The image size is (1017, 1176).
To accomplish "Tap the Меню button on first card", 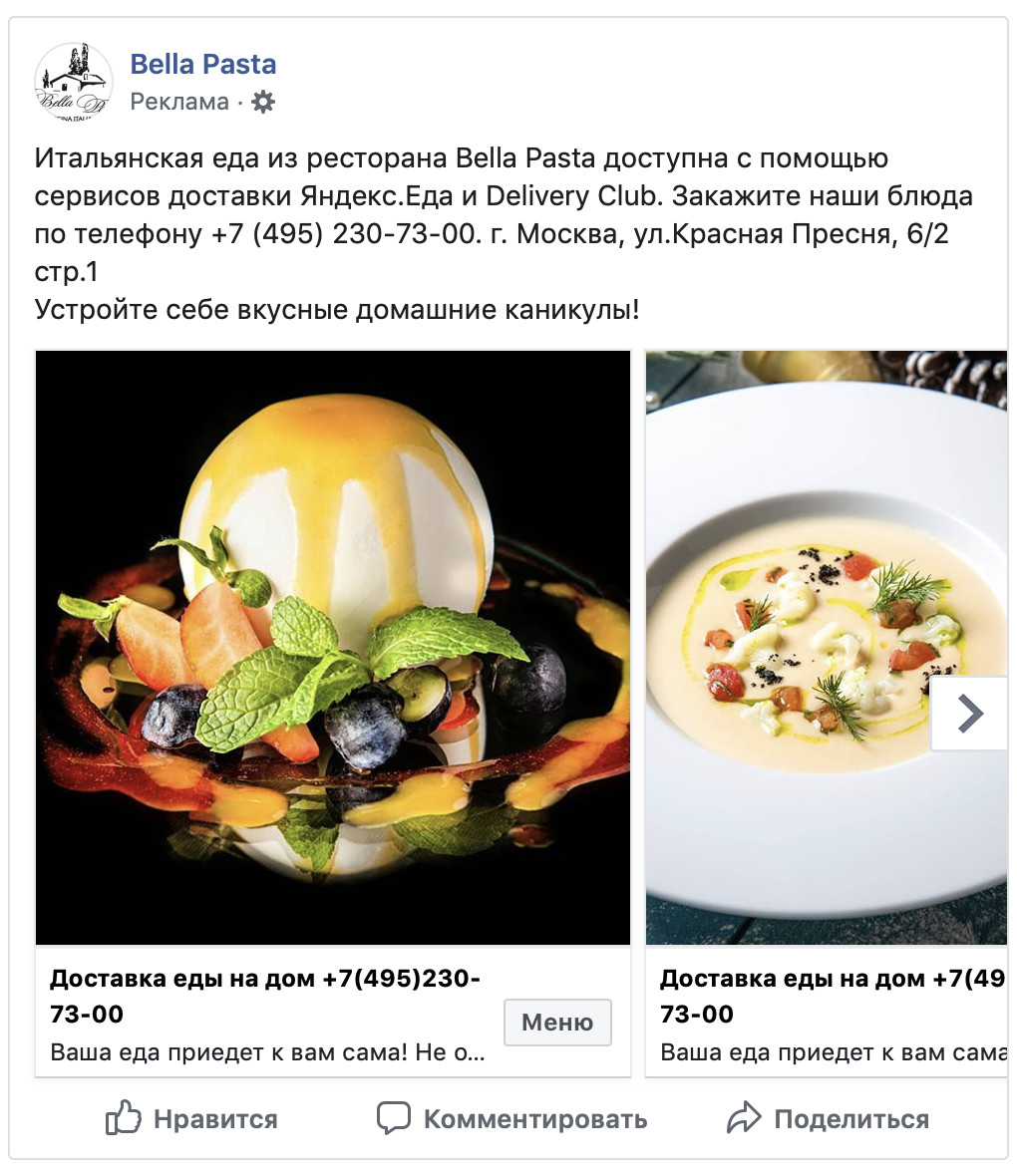I will click(556, 1022).
